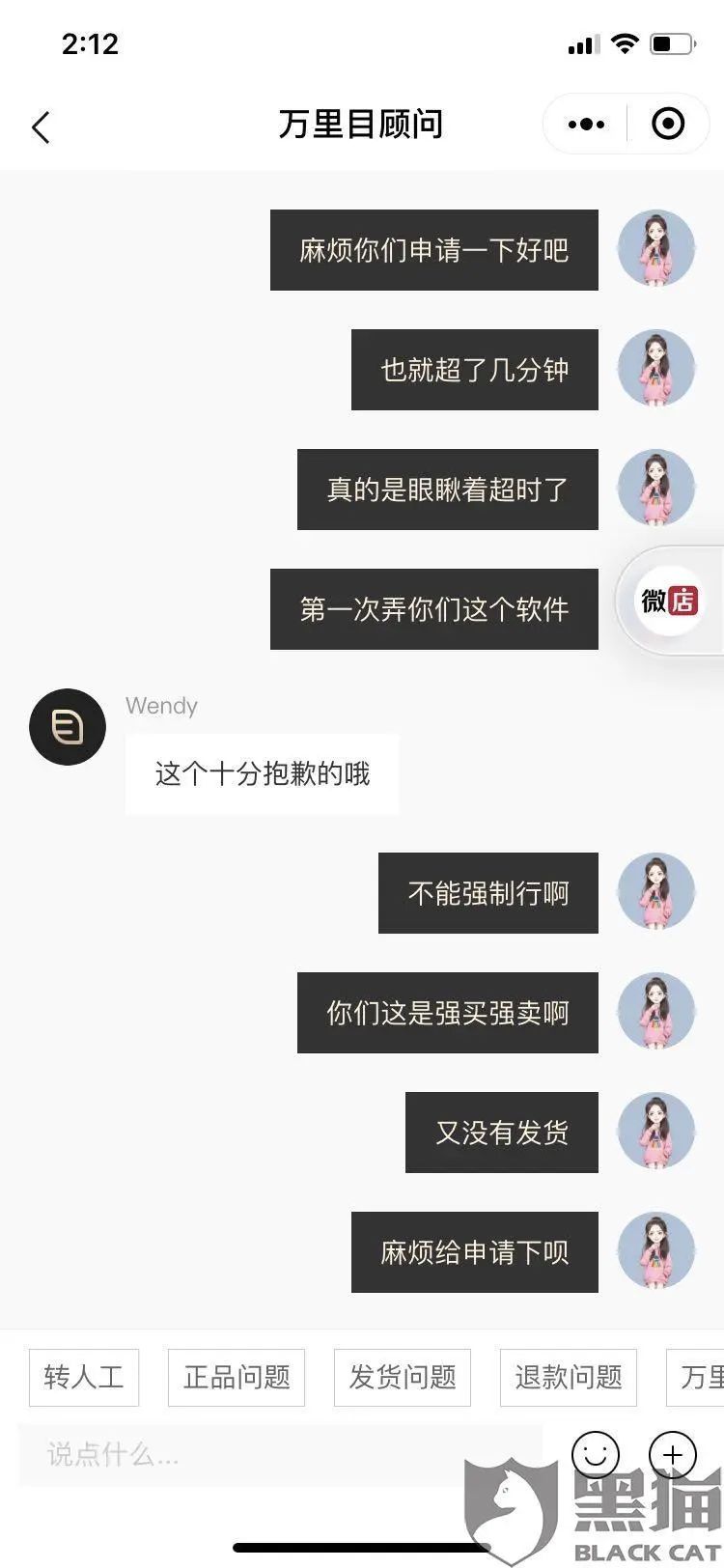The height and width of the screenshot is (1568, 724).
Task: Open Wendy's service account avatar
Action: 67,727
